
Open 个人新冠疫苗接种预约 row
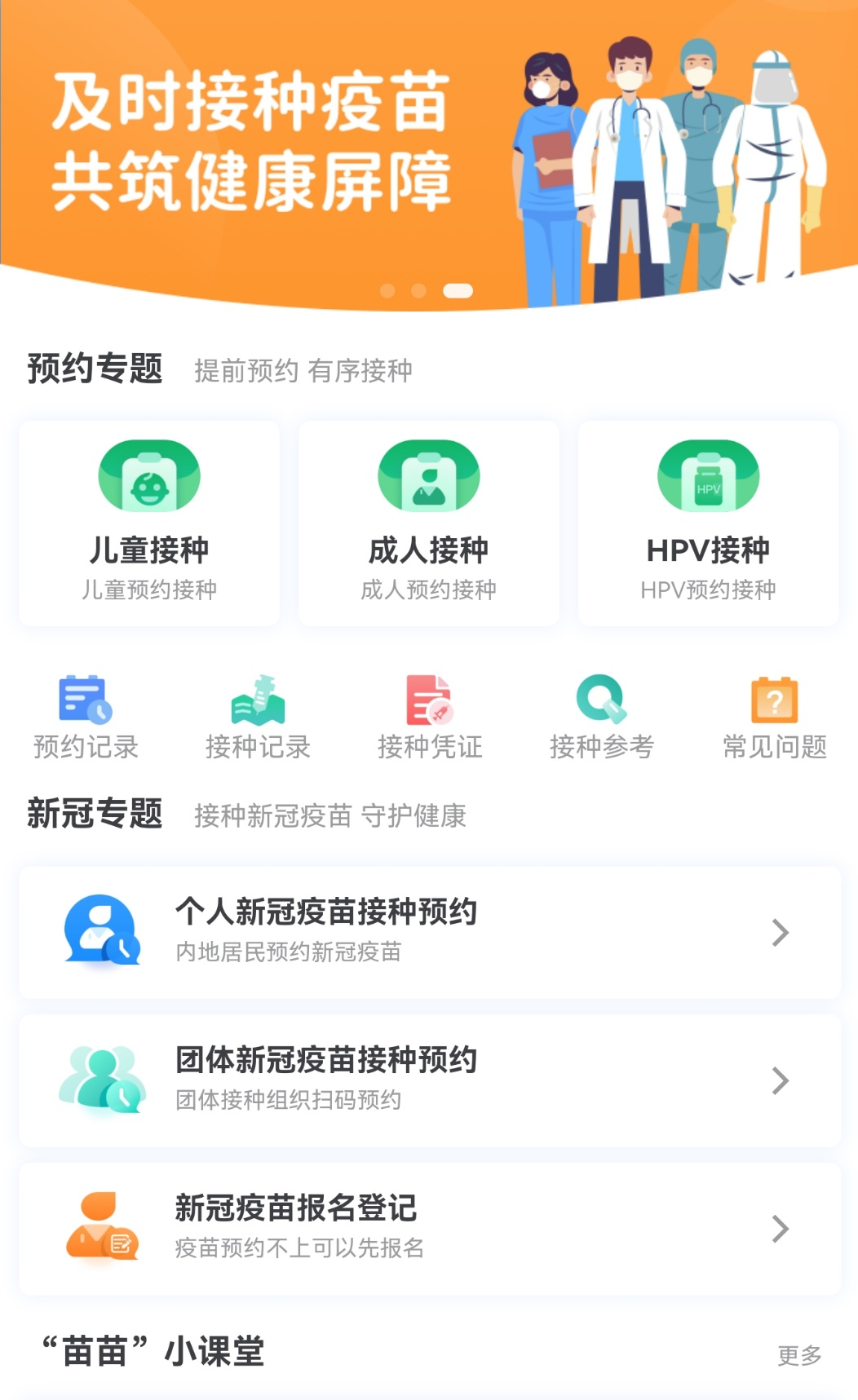point(429,932)
